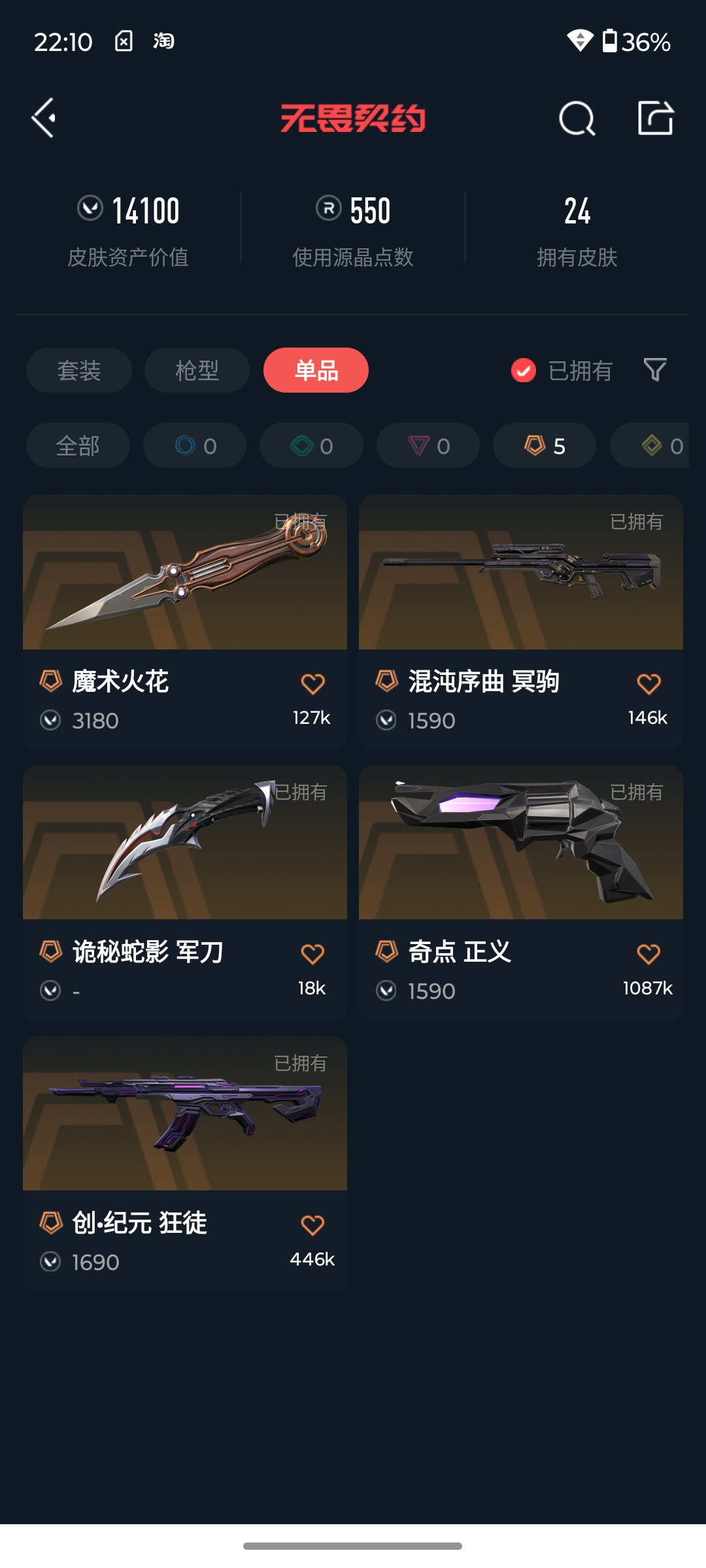Select the 单品 tab

[316, 370]
